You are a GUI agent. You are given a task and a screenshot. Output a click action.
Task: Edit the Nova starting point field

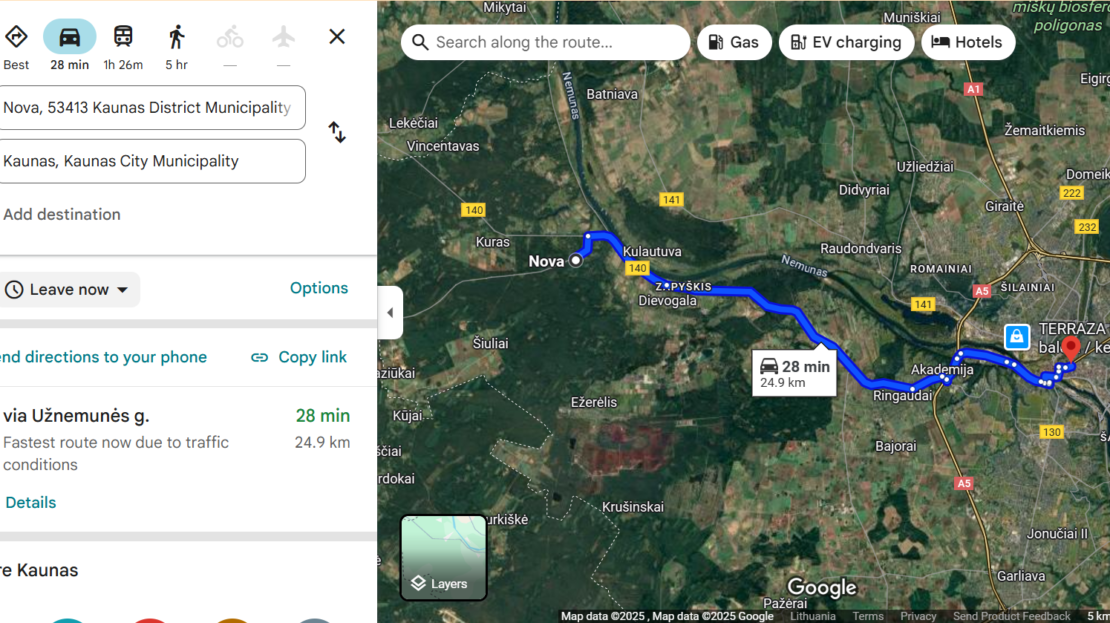pyautogui.click(x=150, y=107)
